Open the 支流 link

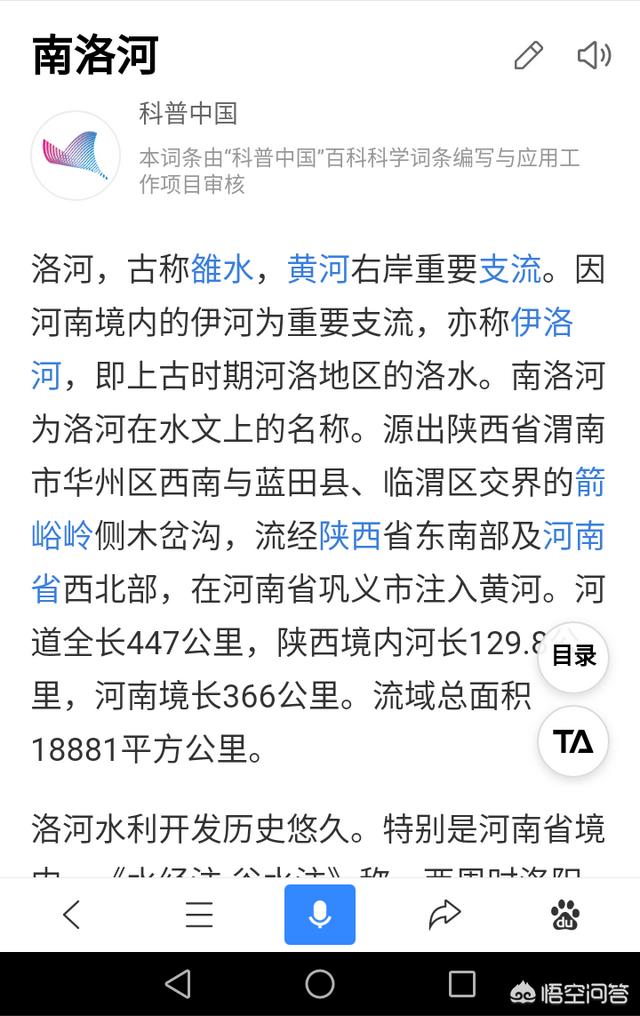510,268
